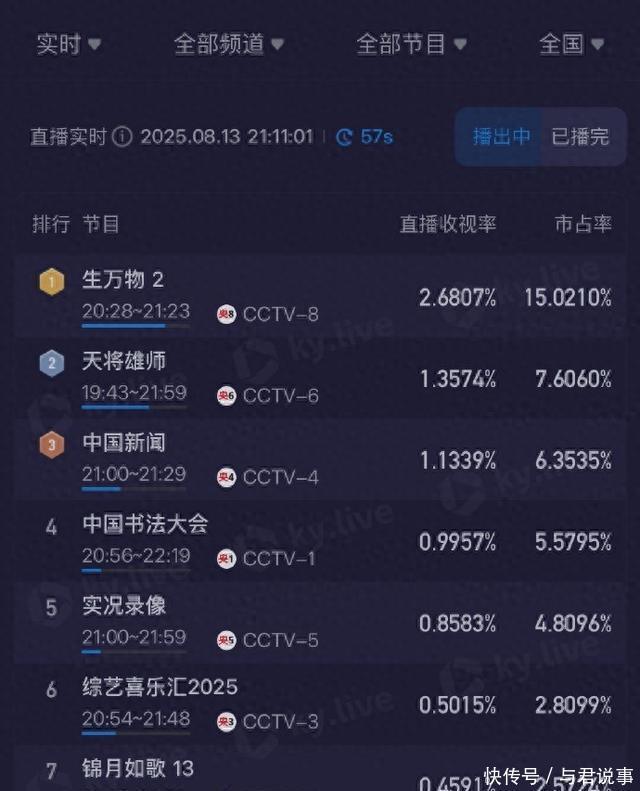This screenshot has width=640, height=791.
Task: Expand the 实时 dropdown
Action: 68,45
